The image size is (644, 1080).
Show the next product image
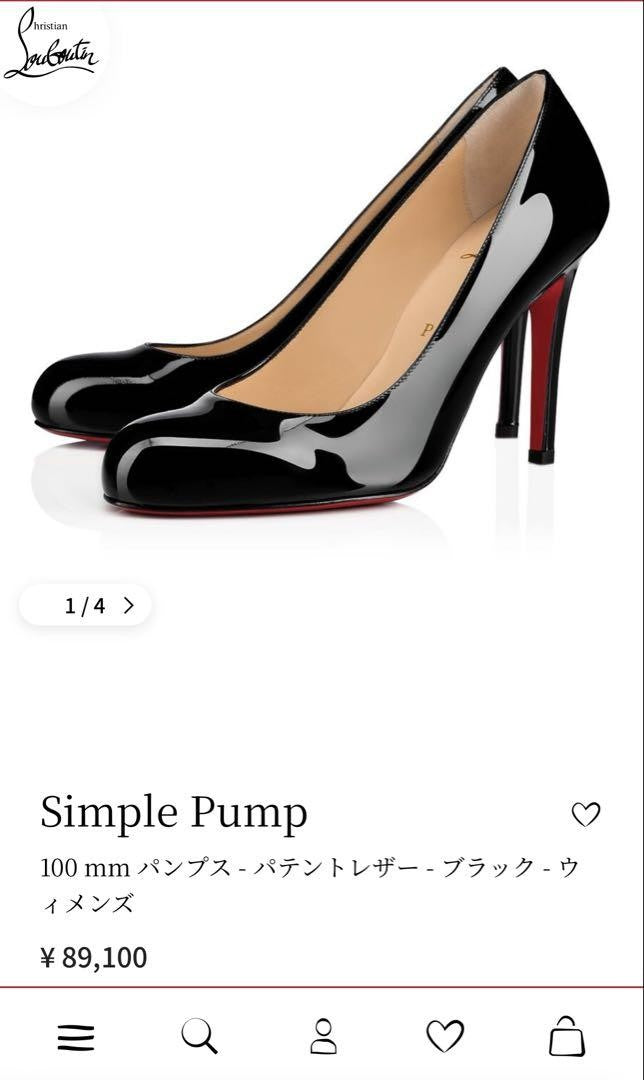[x=129, y=605]
